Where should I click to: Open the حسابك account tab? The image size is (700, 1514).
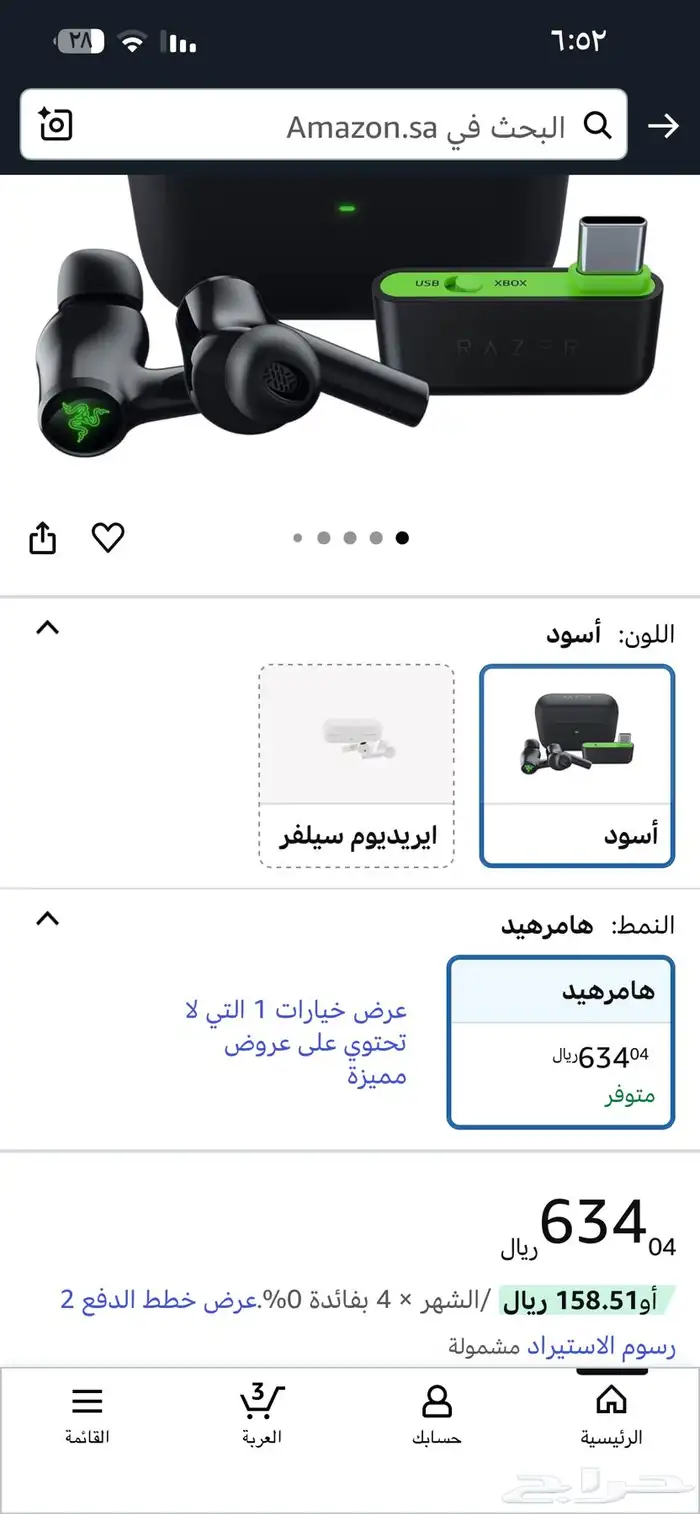point(436,1415)
